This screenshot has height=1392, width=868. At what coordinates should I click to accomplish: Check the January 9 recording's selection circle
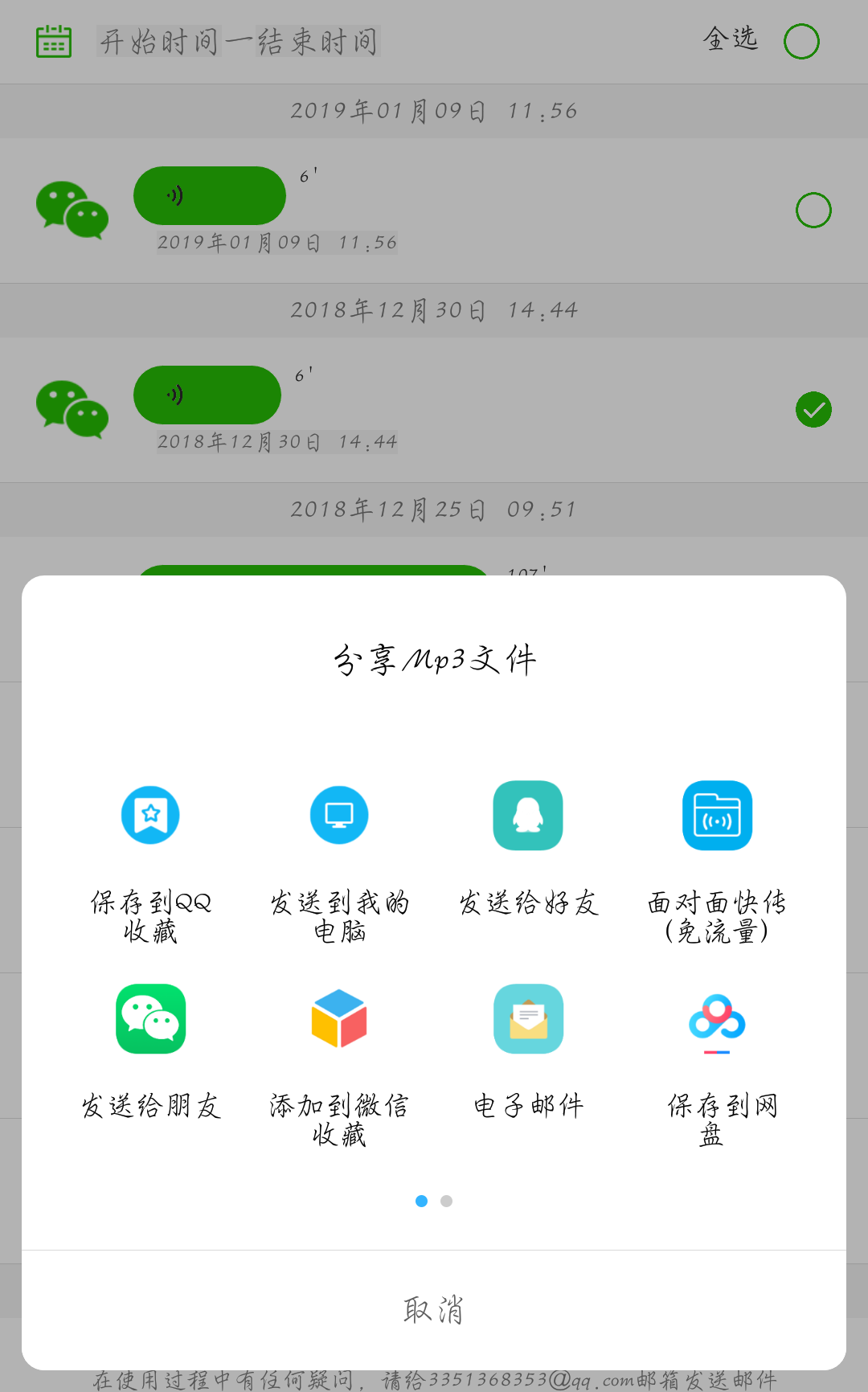tap(813, 210)
